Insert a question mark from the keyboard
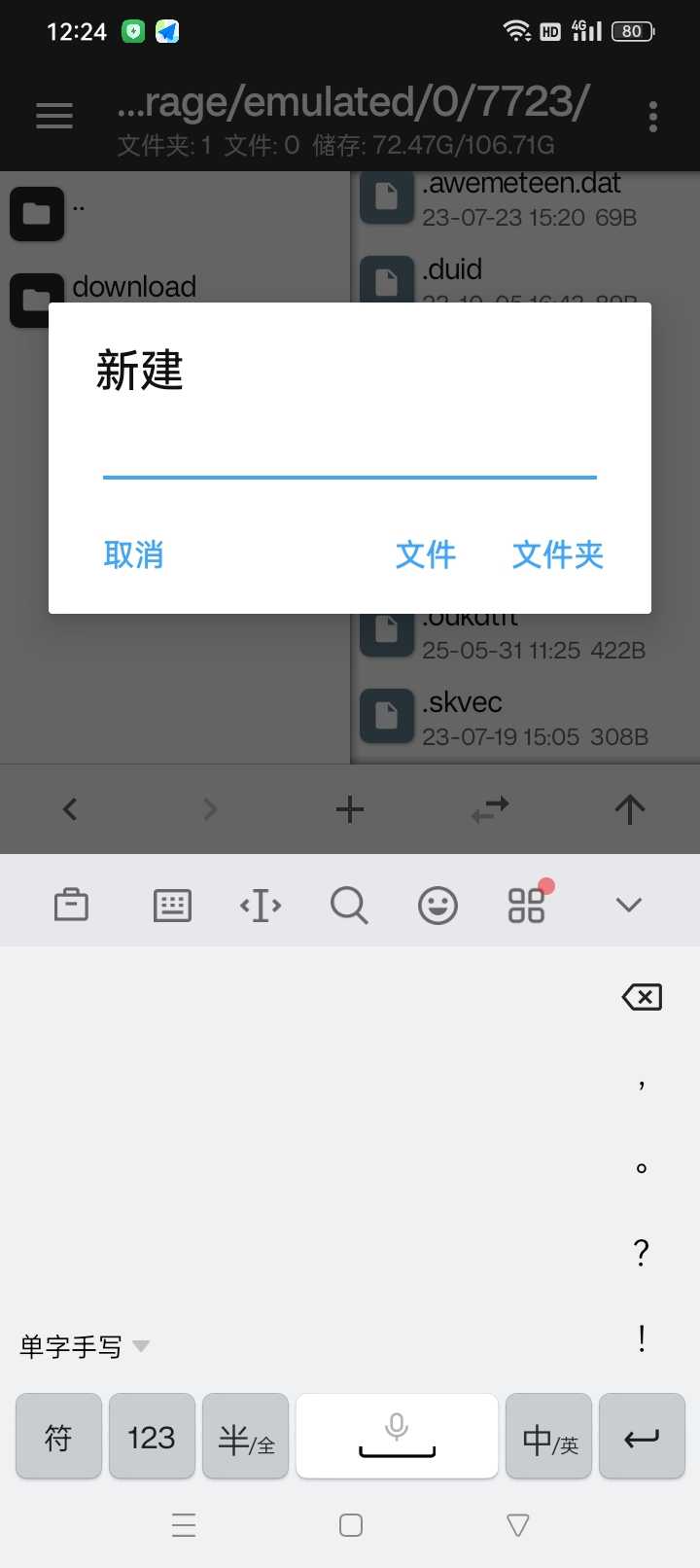Viewport: 700px width, 1568px height. (641, 1252)
